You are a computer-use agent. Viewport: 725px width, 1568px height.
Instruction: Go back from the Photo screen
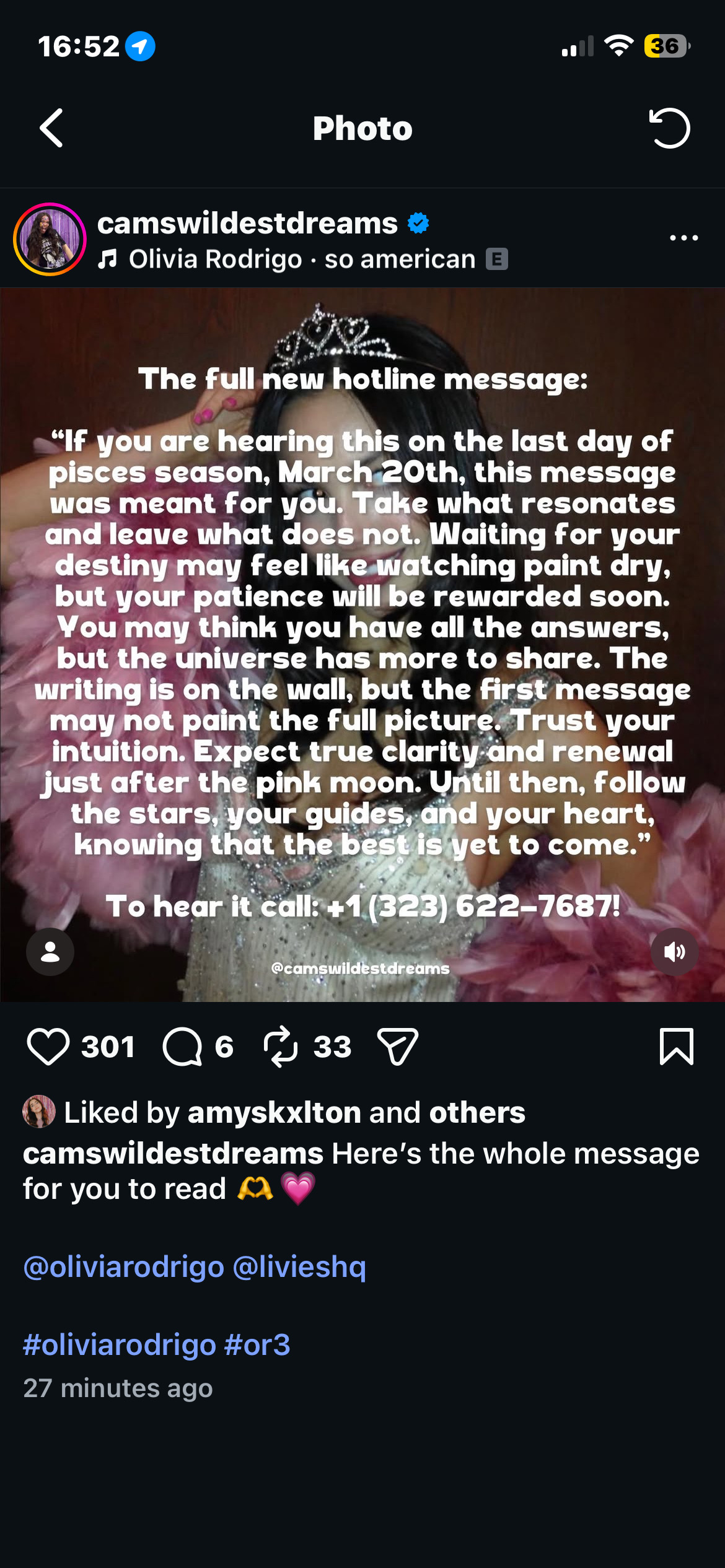[x=51, y=128]
